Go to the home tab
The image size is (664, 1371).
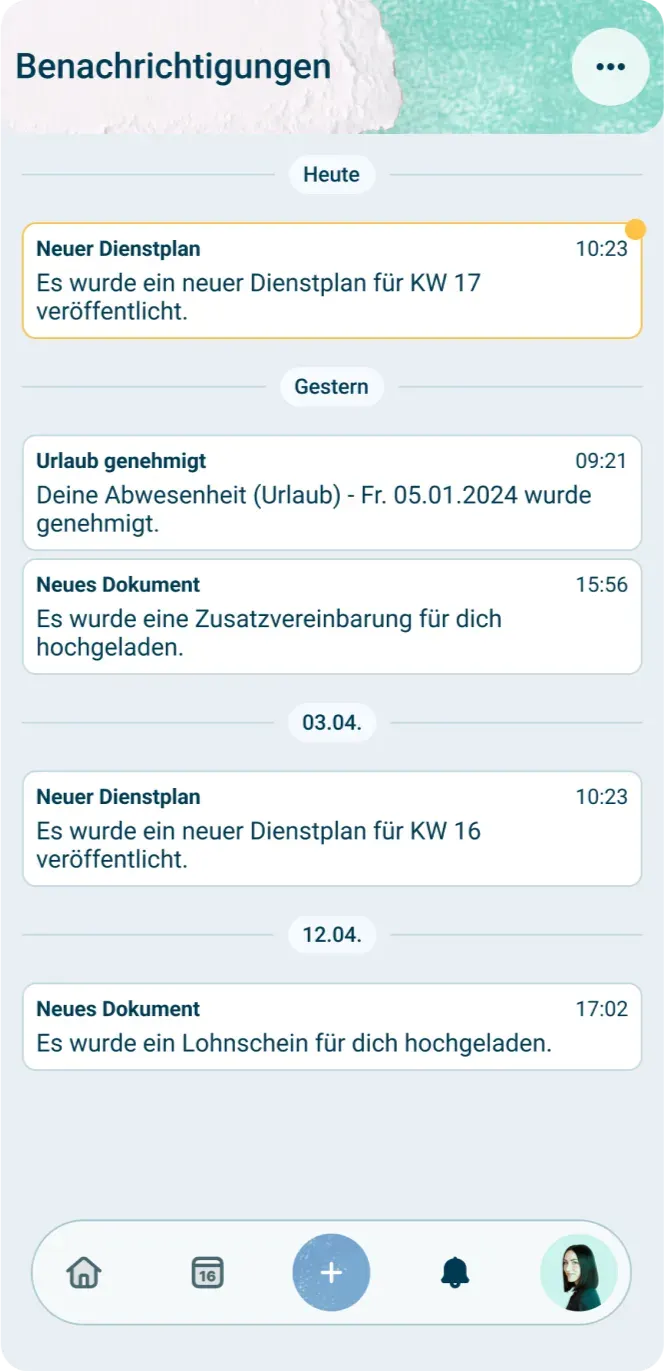coord(84,1273)
